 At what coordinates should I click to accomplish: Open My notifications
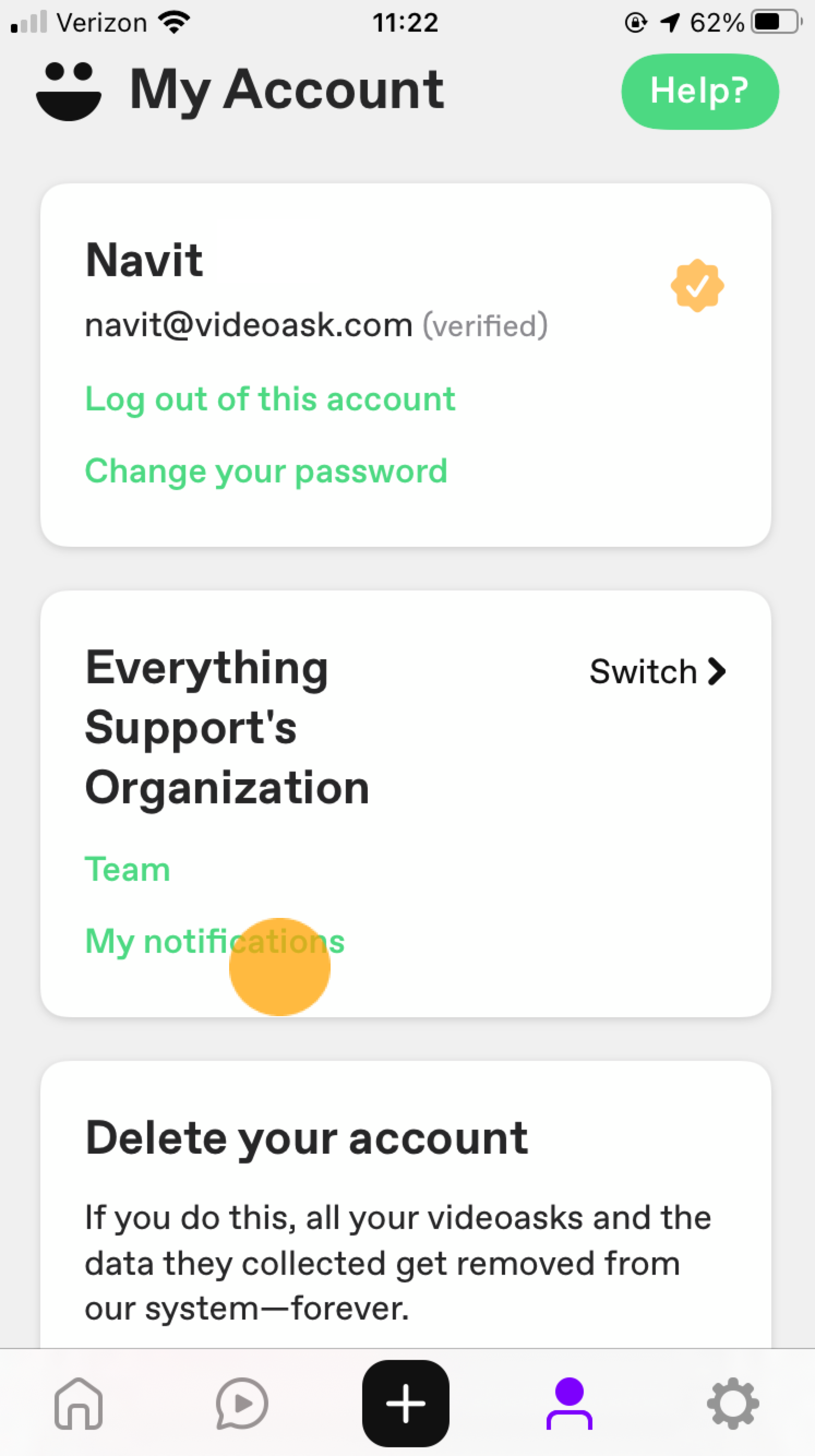pyautogui.click(x=215, y=942)
